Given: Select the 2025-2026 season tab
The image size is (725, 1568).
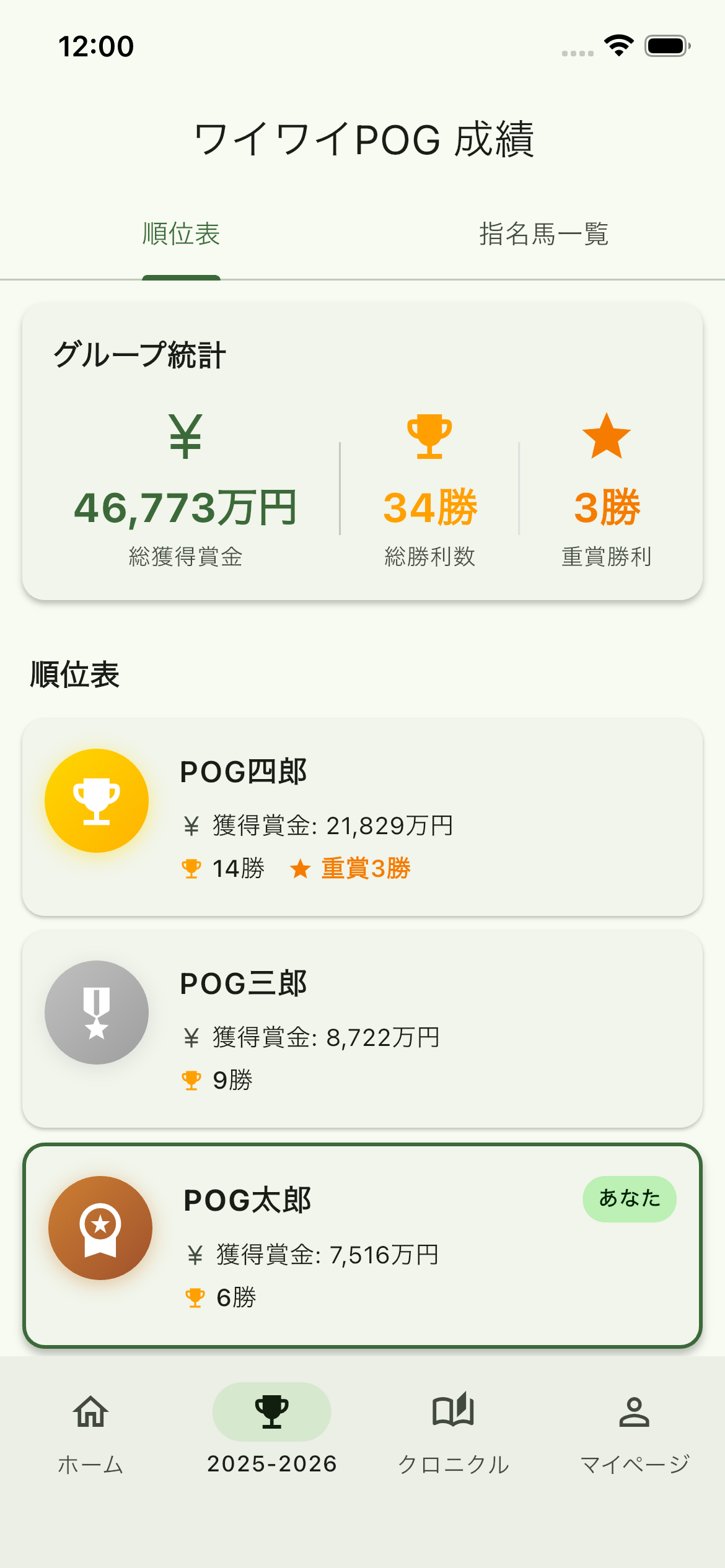Looking at the screenshot, I should (x=271, y=1432).
